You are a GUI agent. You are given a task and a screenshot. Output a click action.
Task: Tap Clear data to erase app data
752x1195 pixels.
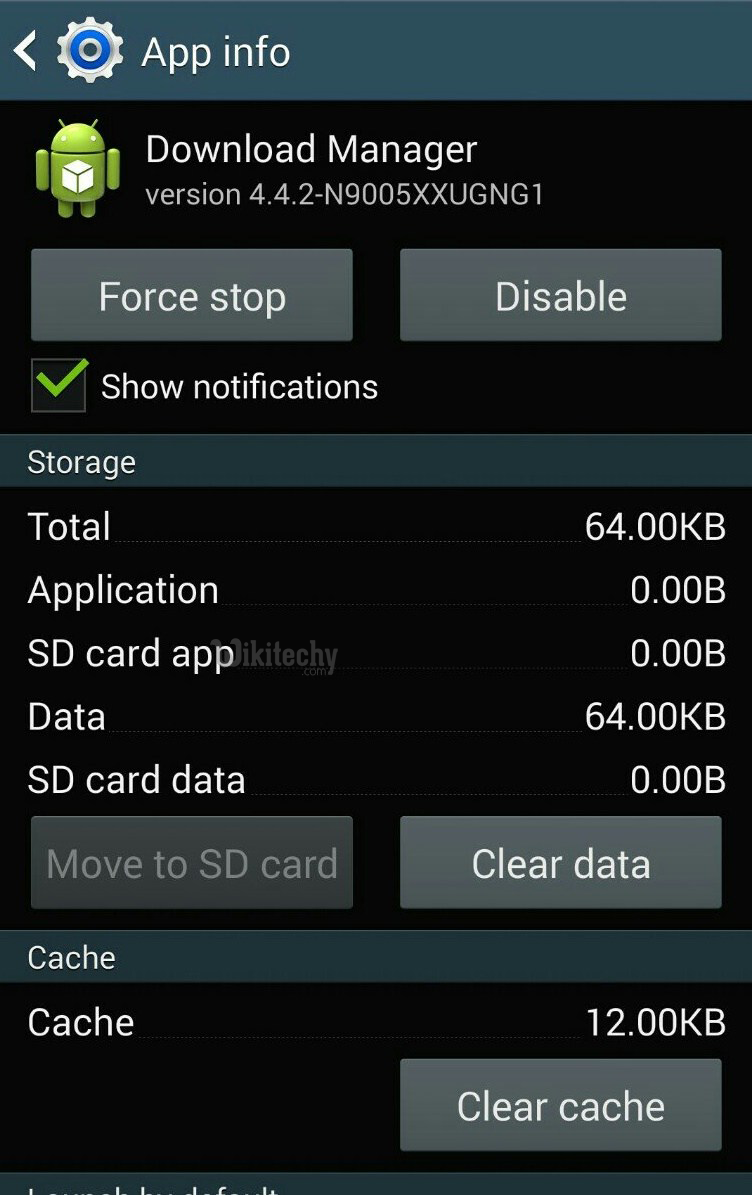[x=560, y=862]
